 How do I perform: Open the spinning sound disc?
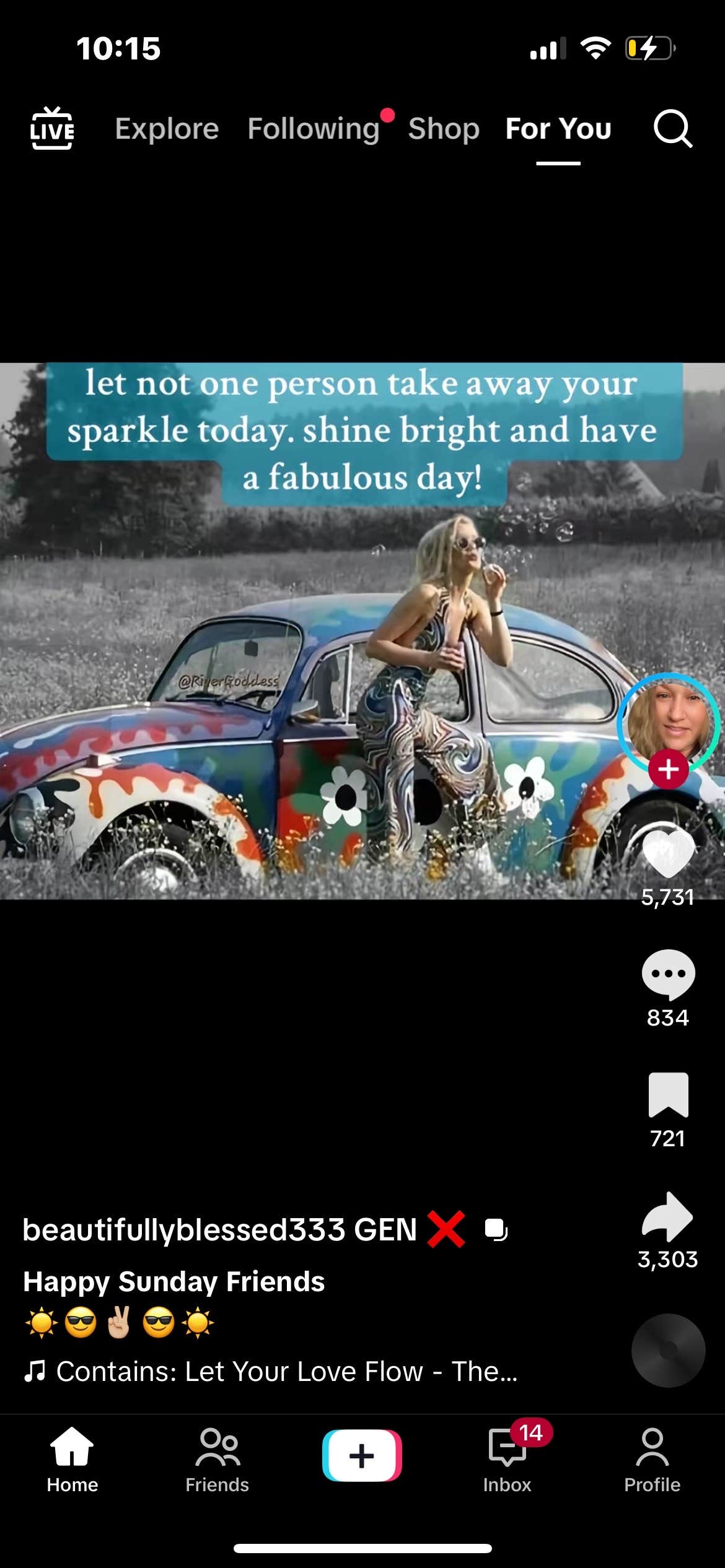pos(668,1350)
